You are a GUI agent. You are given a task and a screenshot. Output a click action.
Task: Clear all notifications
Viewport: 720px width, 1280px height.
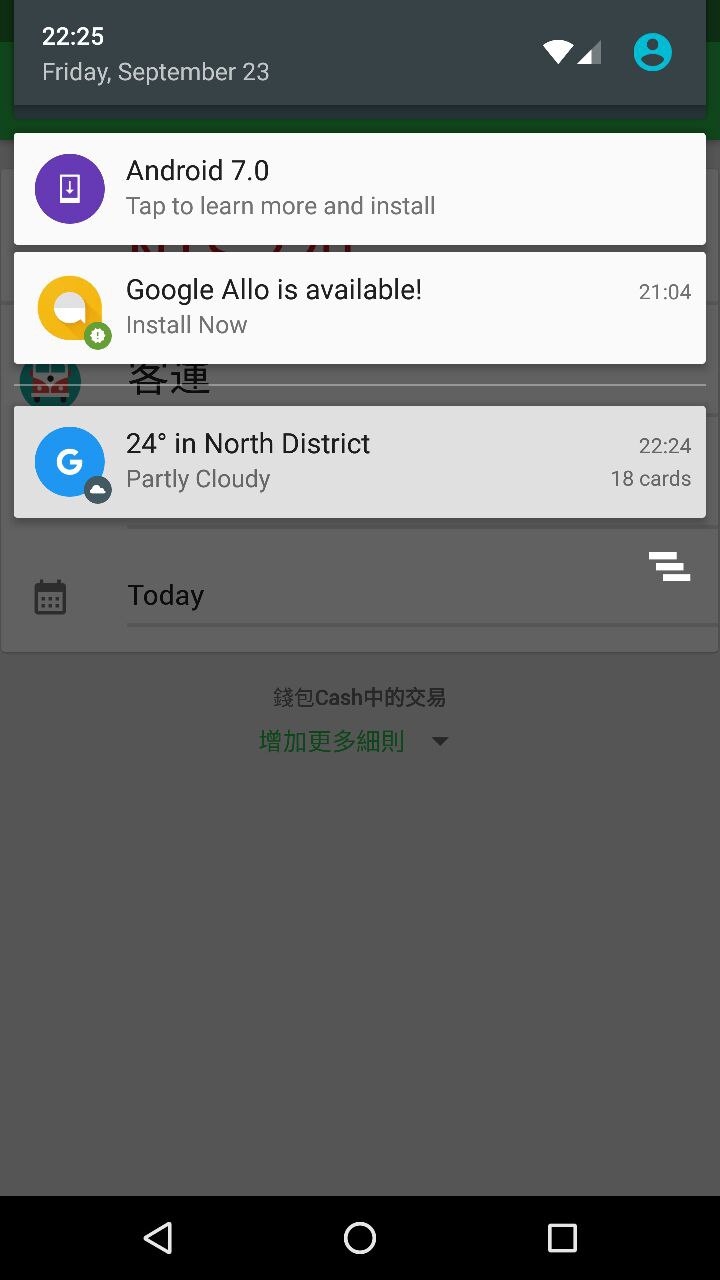669,566
